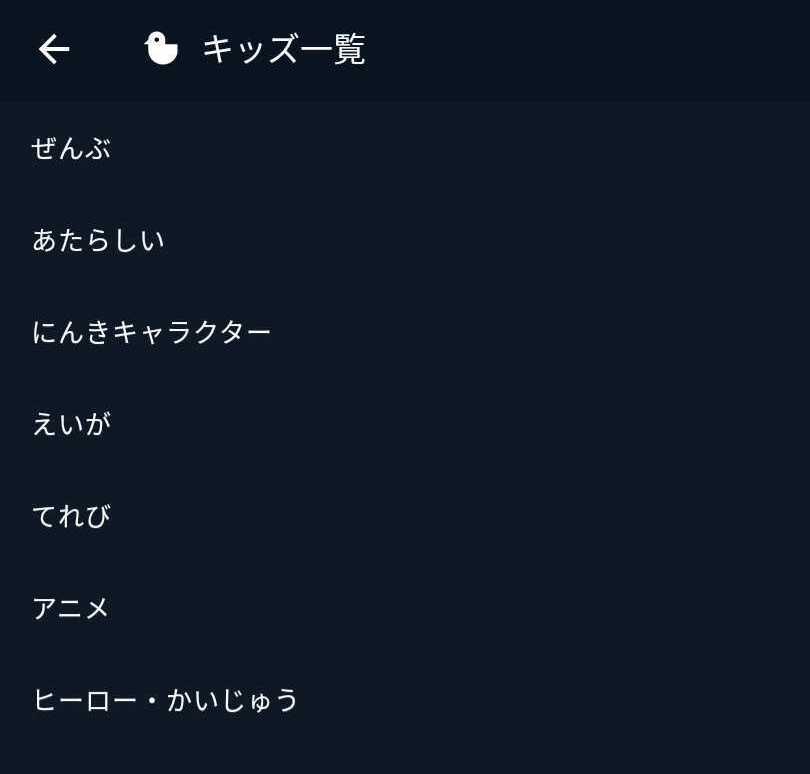This screenshot has height=774, width=810.
Task: Open the ぜんぶ category
Action: (71, 149)
